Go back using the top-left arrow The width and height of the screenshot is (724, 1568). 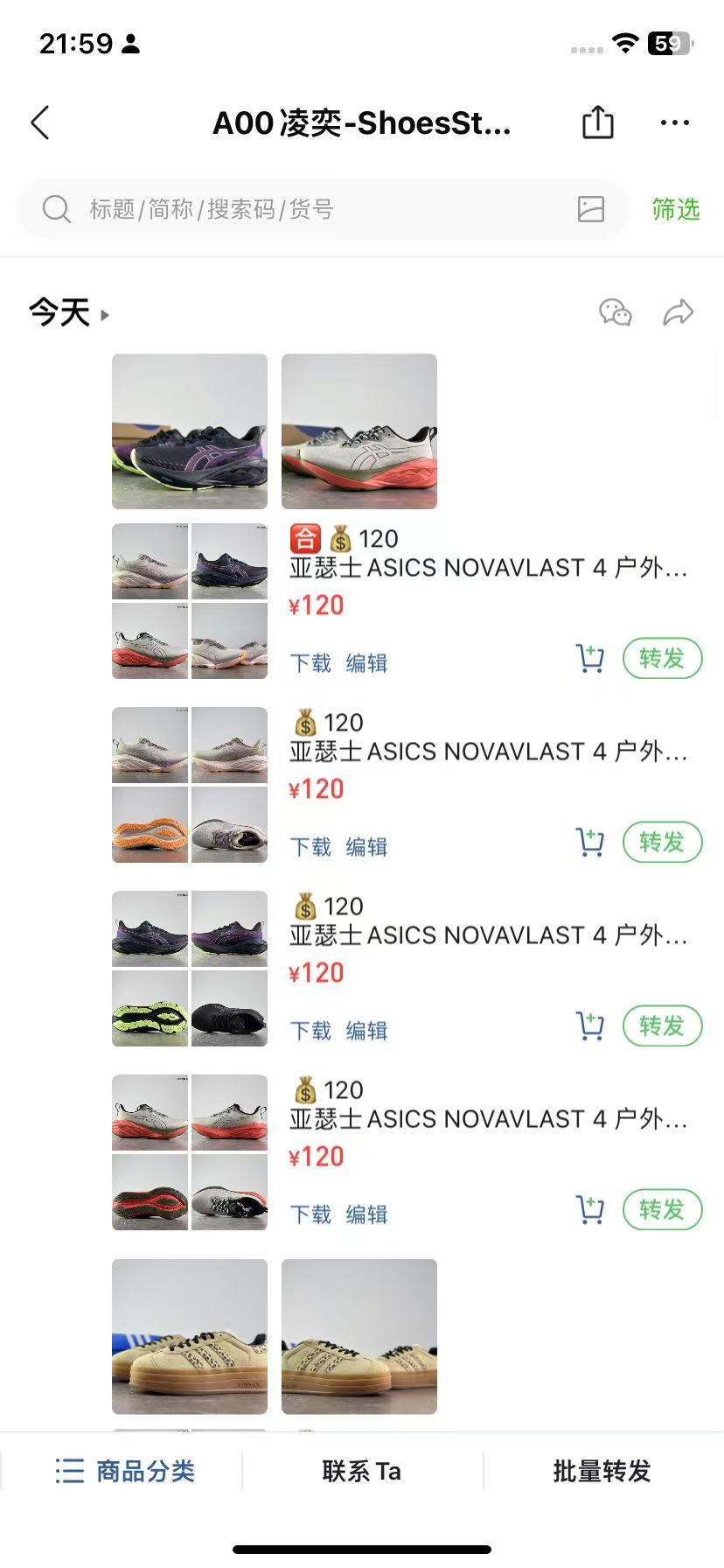tap(40, 123)
